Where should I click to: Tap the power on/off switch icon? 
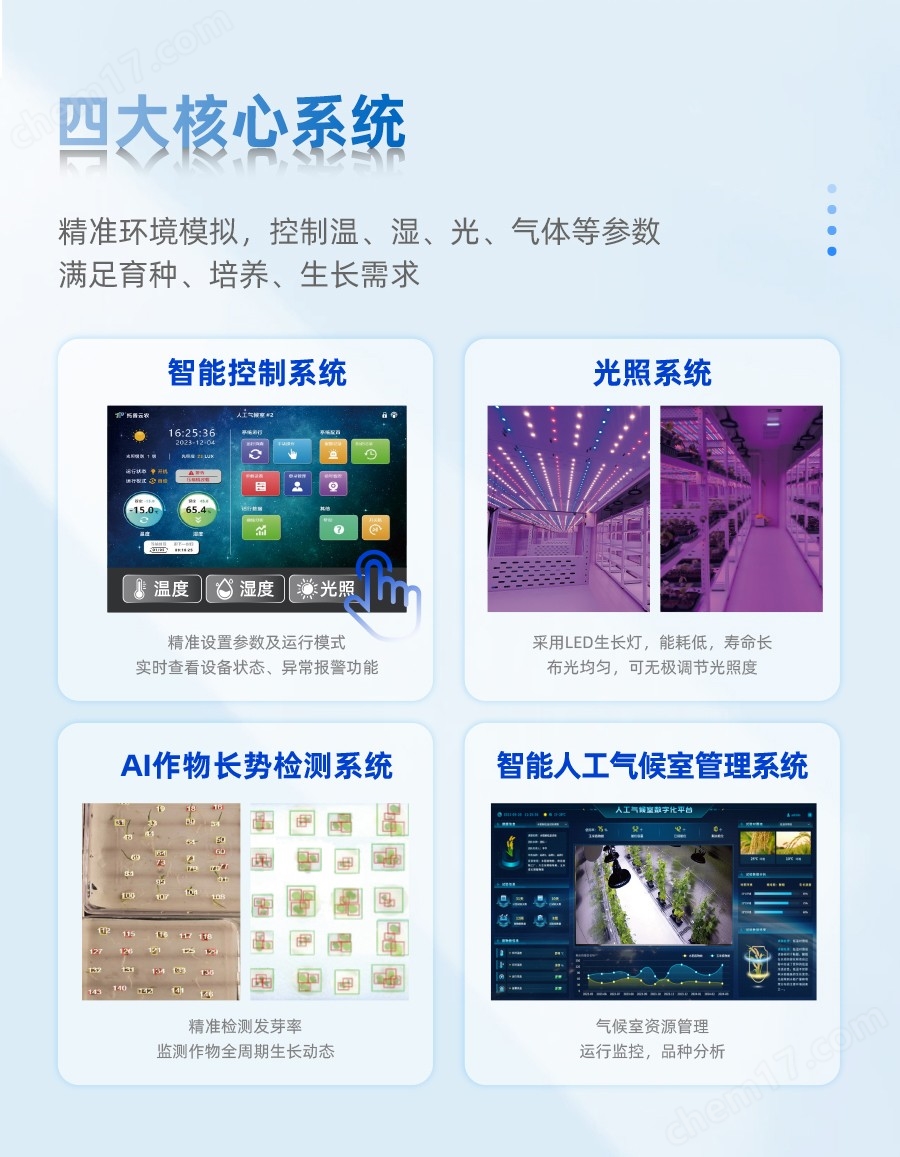[376, 525]
